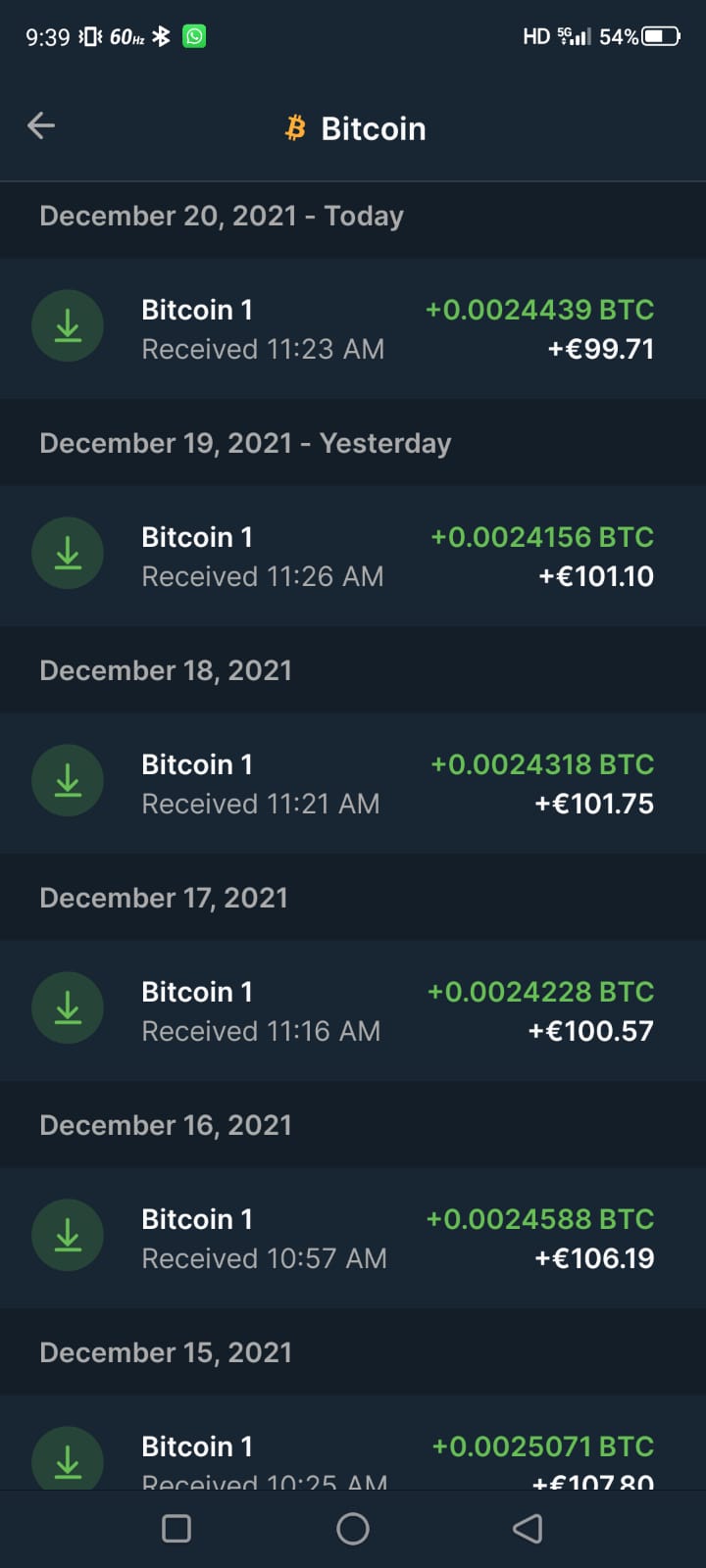View the December 18 transaction of €101.75
Screen dimensions: 706x1568
point(353,783)
